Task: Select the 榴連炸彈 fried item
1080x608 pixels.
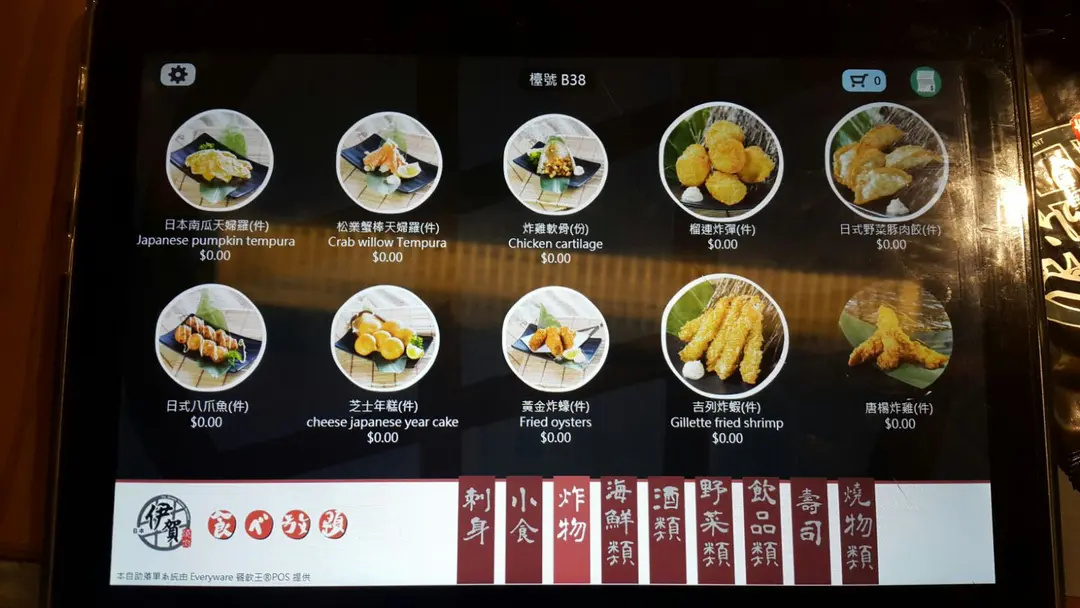Action: 722,162
